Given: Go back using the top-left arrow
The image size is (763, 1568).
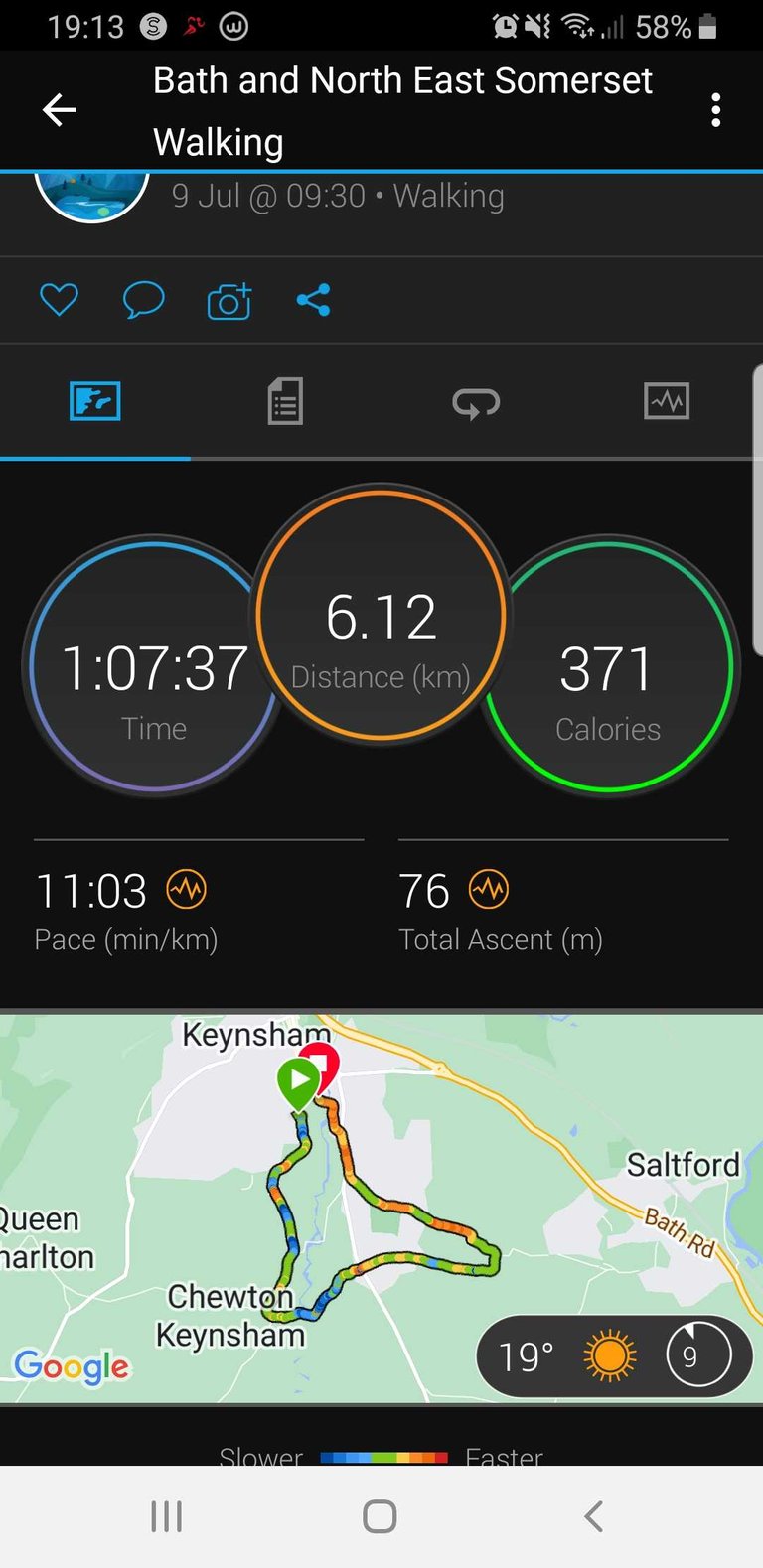Looking at the screenshot, I should [59, 109].
